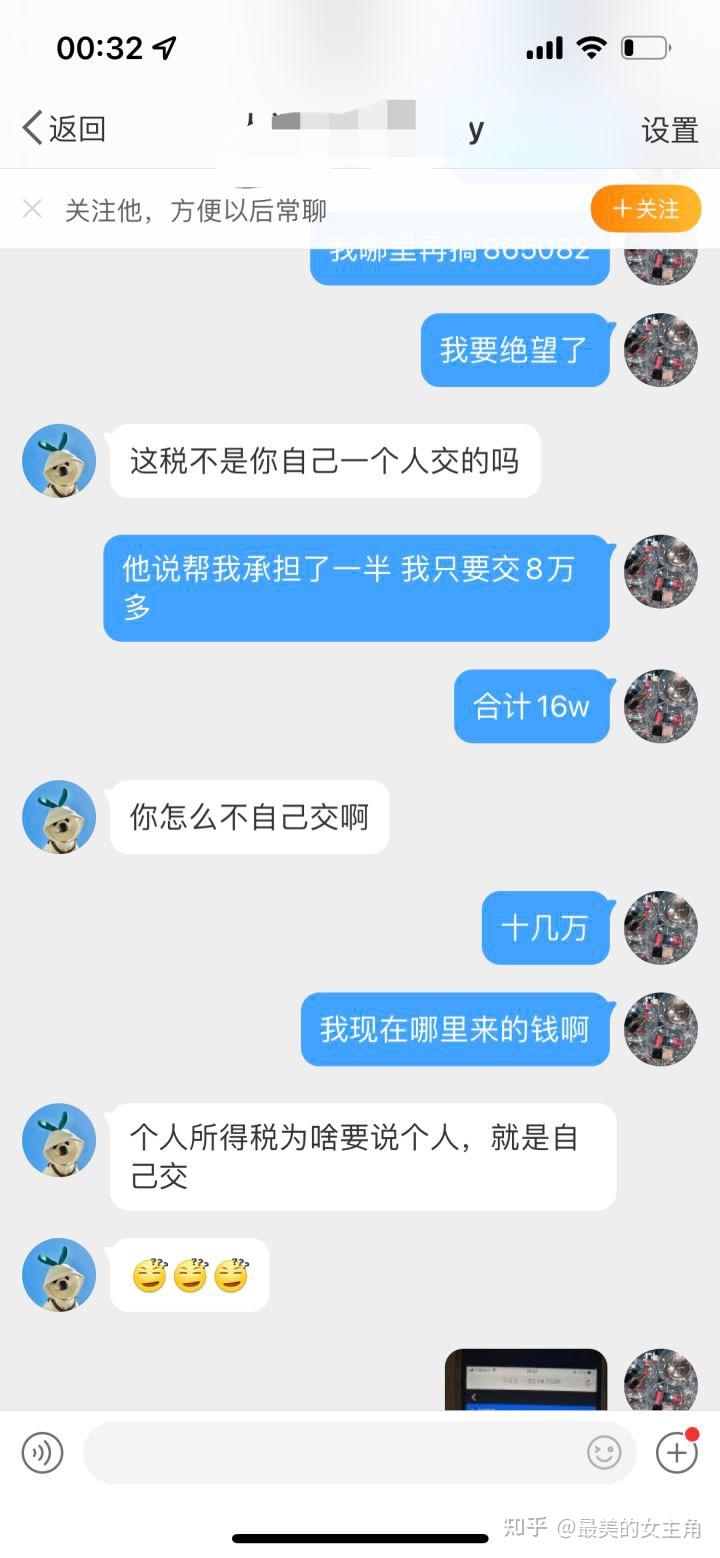Open 设置 chat settings
Screen dimensions: 720x1558
pyautogui.click(x=669, y=130)
